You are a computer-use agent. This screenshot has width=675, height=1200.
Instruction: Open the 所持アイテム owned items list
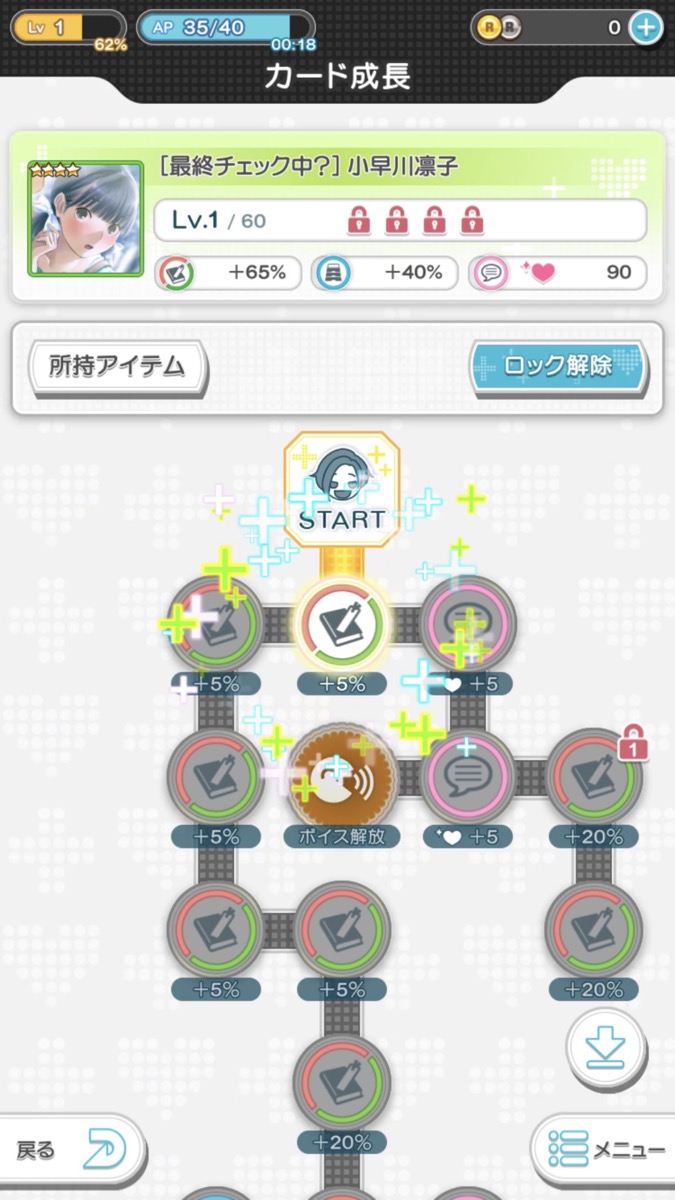click(x=117, y=366)
